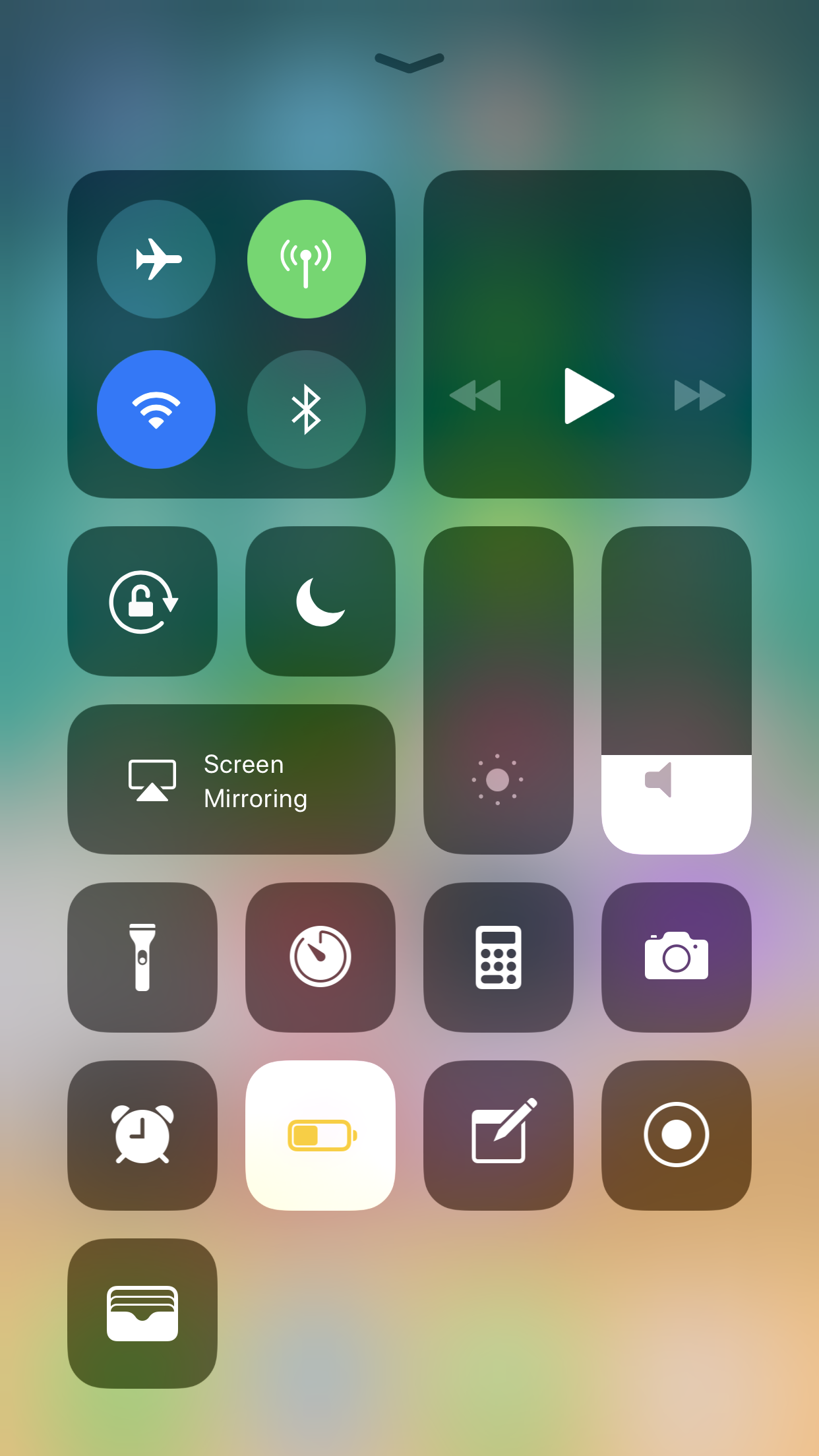
Task: Toggle portrait orientation lock
Action: tap(142, 601)
